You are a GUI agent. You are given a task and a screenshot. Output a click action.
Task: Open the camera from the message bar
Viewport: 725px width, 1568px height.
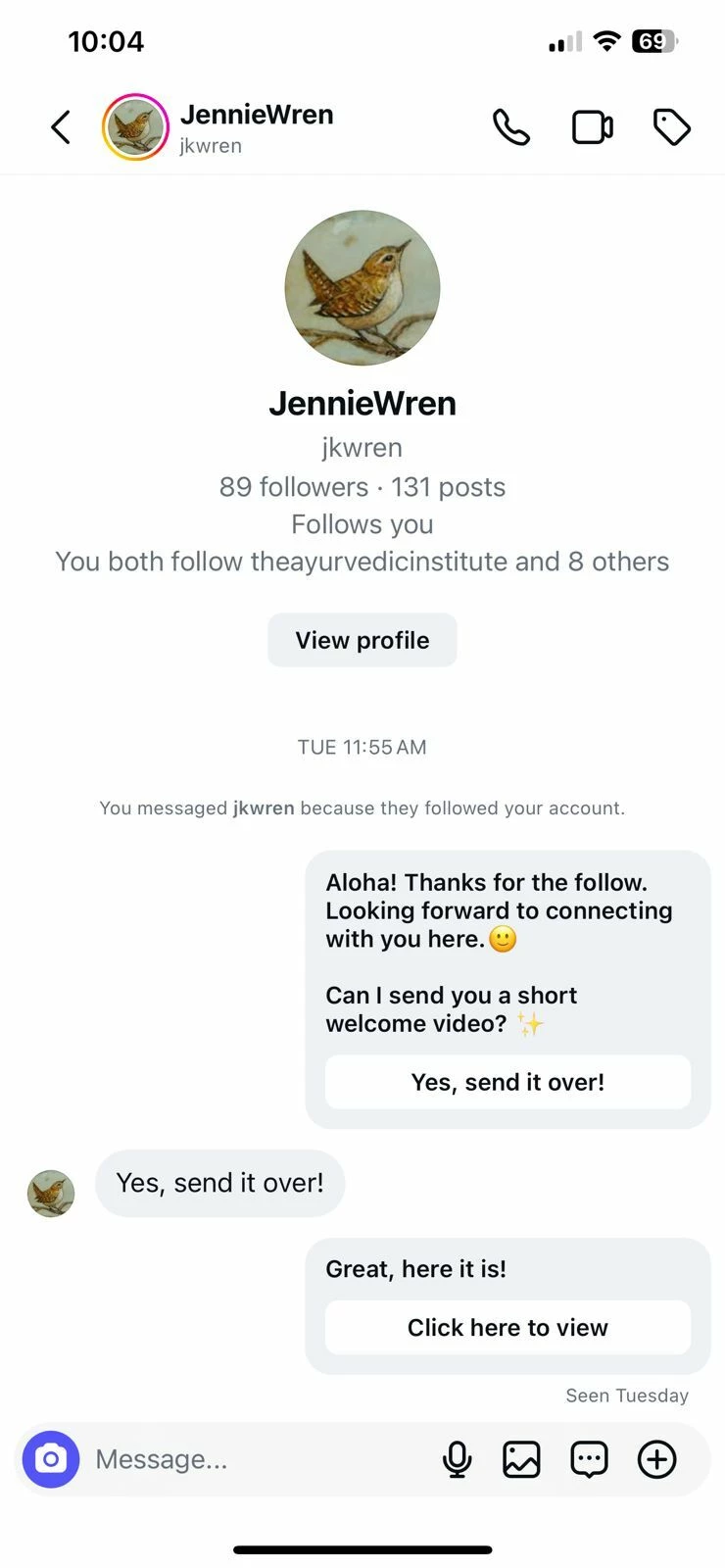pos(51,1459)
